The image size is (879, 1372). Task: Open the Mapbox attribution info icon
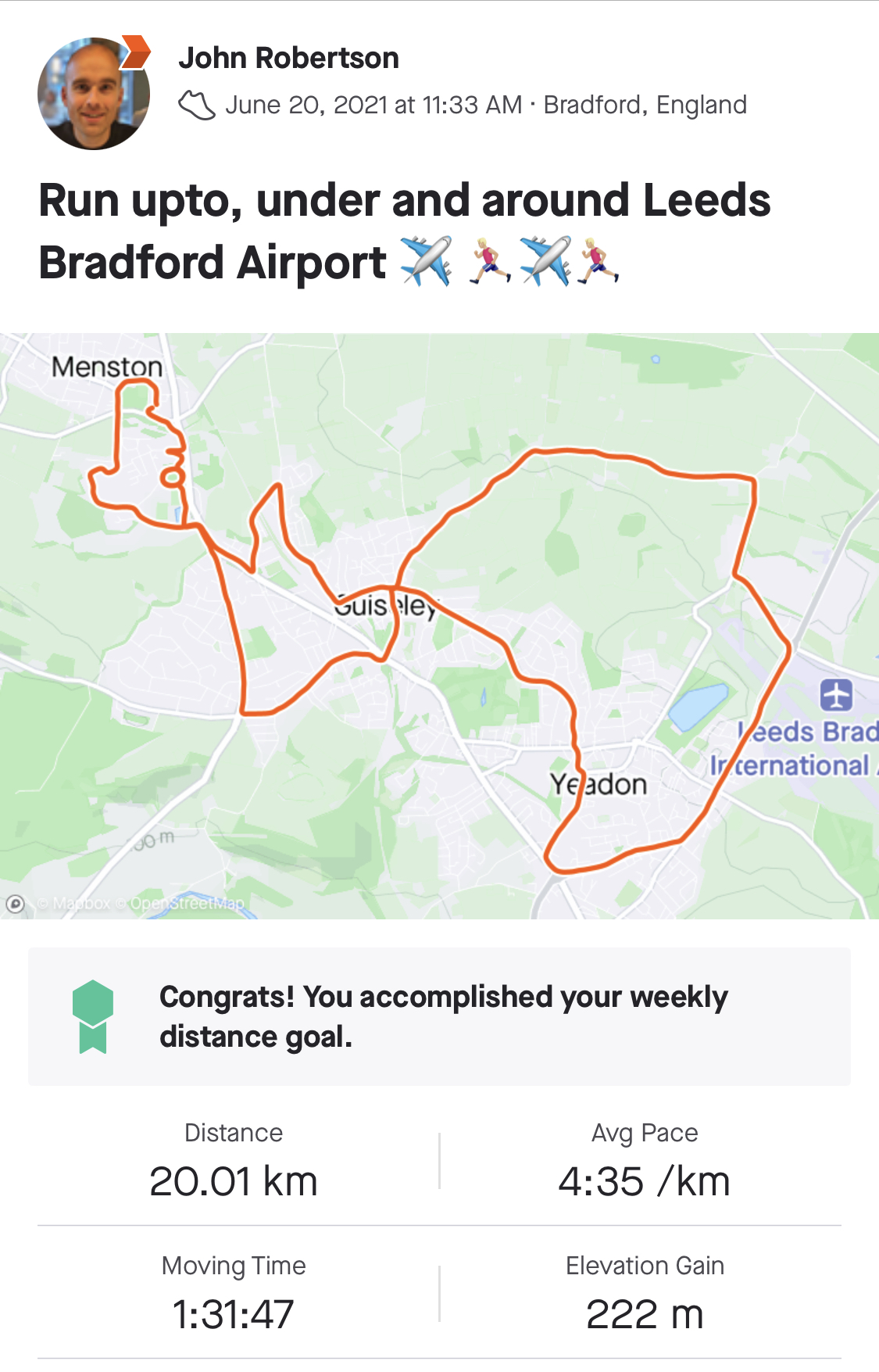tap(15, 904)
